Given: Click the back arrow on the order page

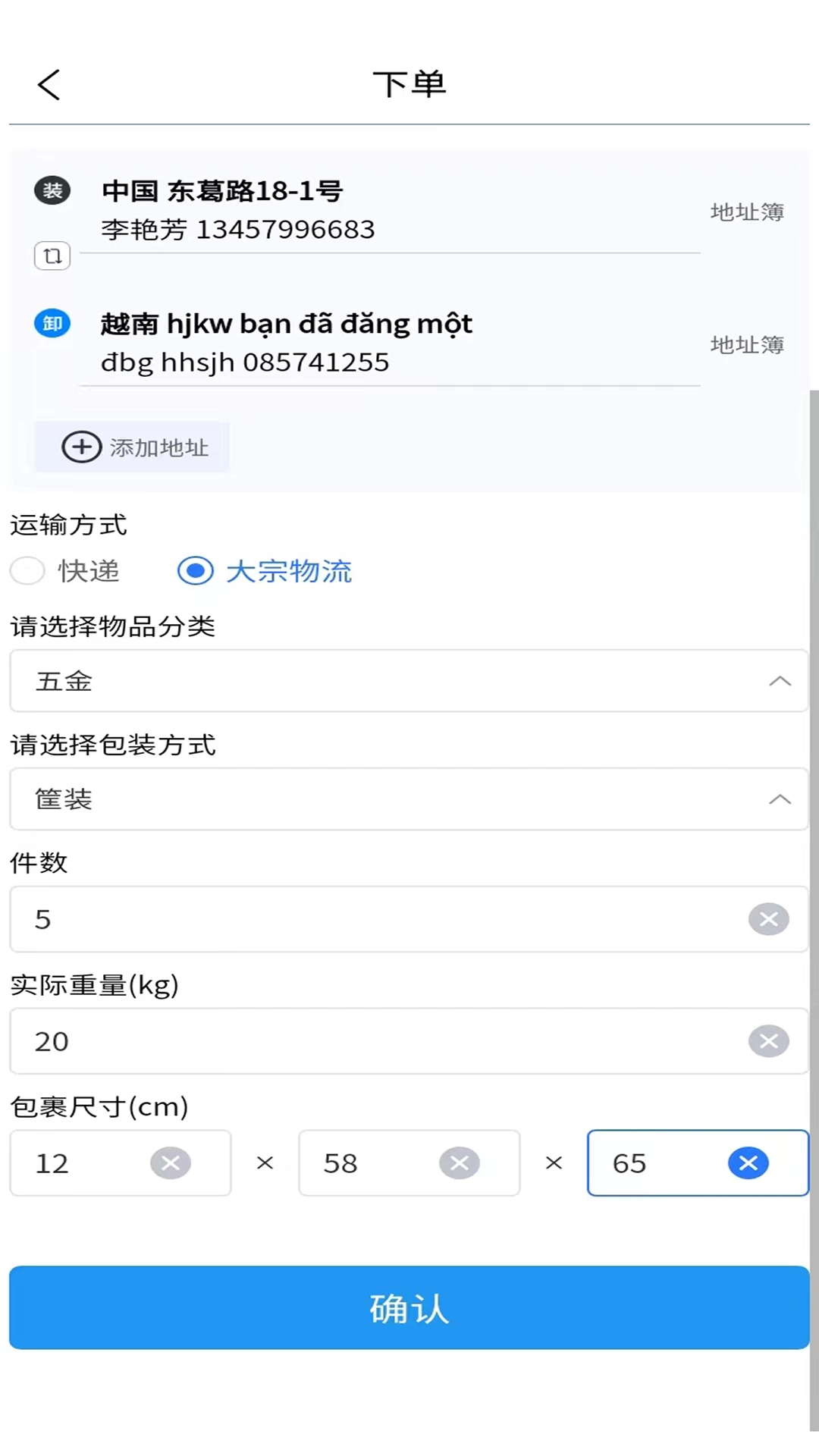Looking at the screenshot, I should pos(49,84).
